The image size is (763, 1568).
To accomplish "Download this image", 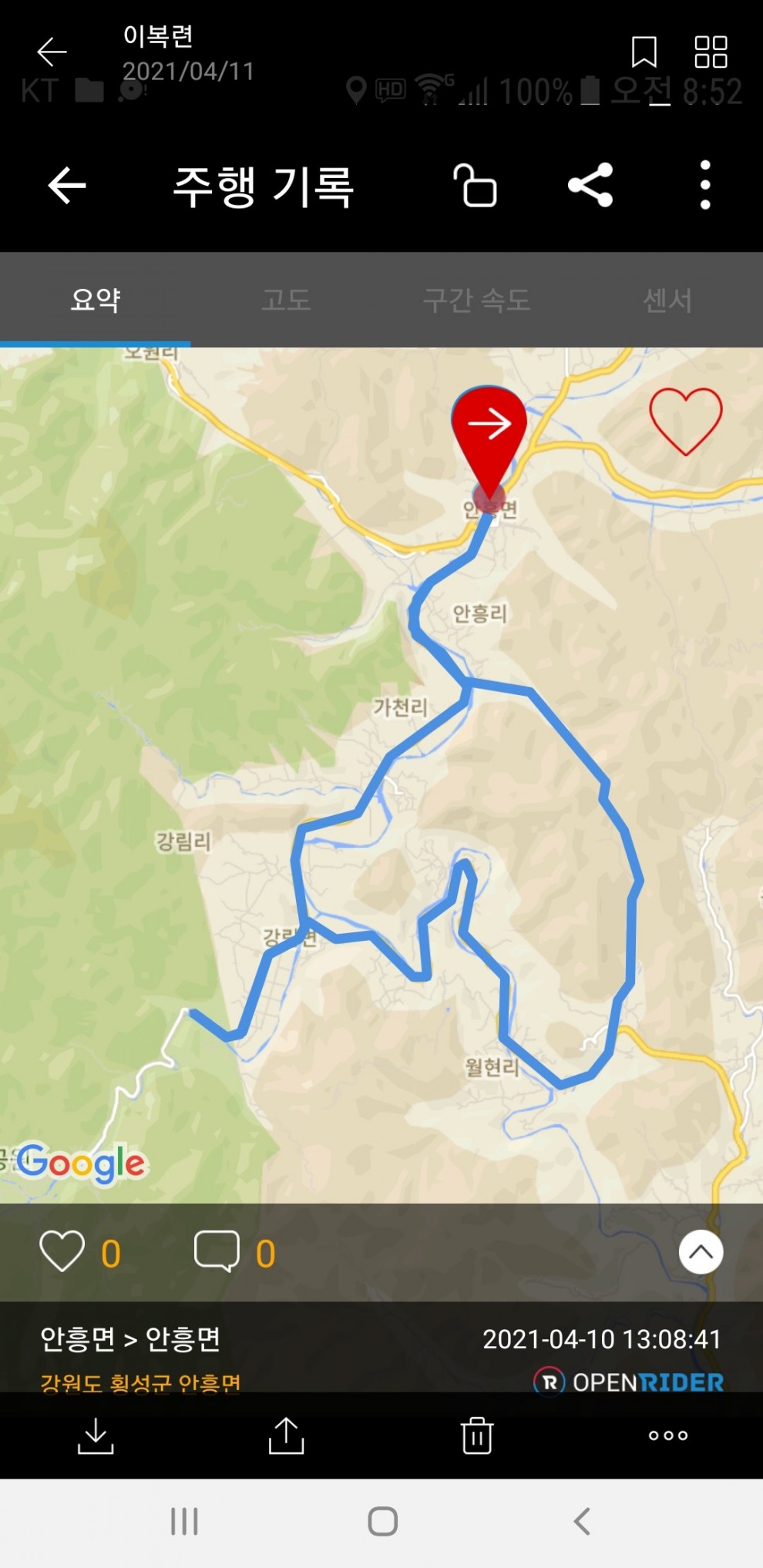I will click(x=96, y=1435).
